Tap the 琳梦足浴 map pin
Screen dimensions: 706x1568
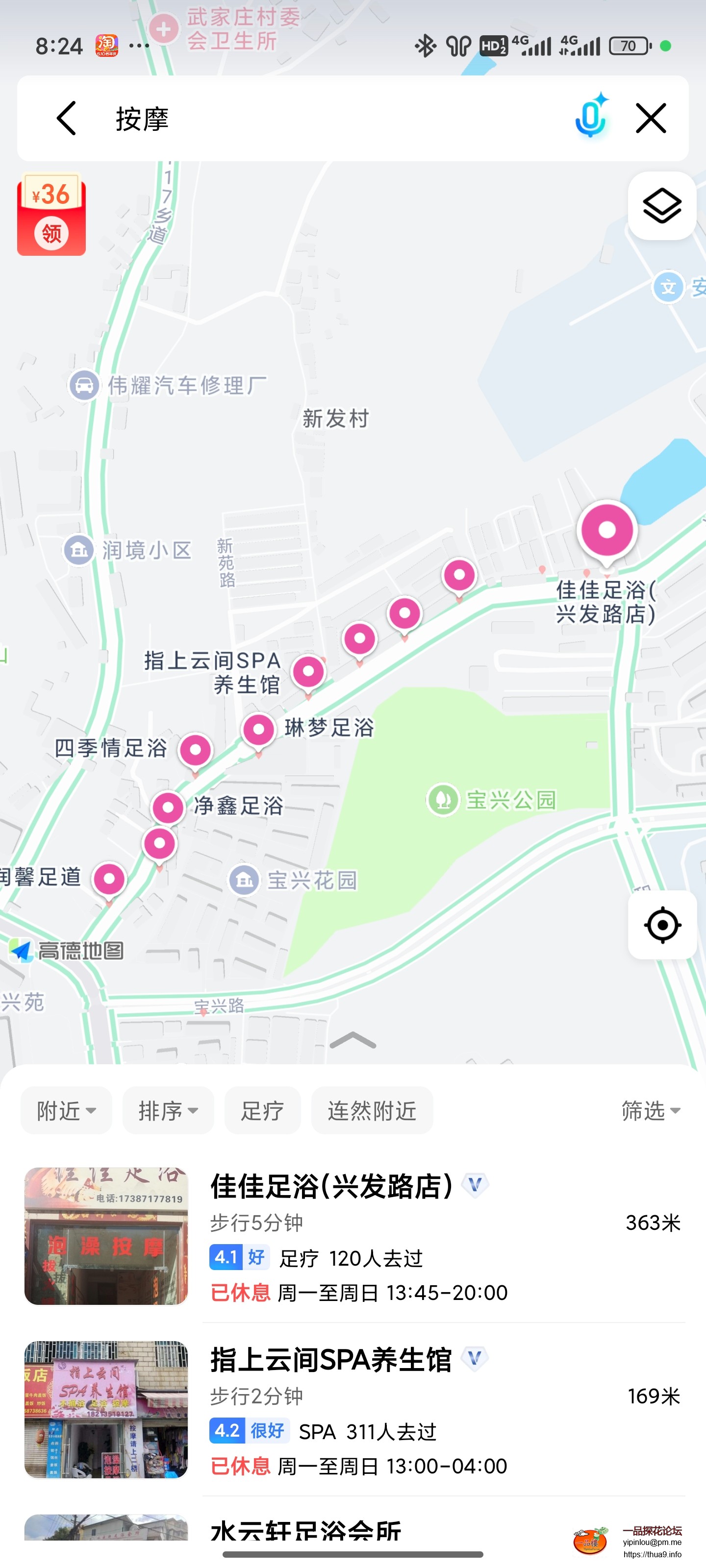click(x=258, y=728)
